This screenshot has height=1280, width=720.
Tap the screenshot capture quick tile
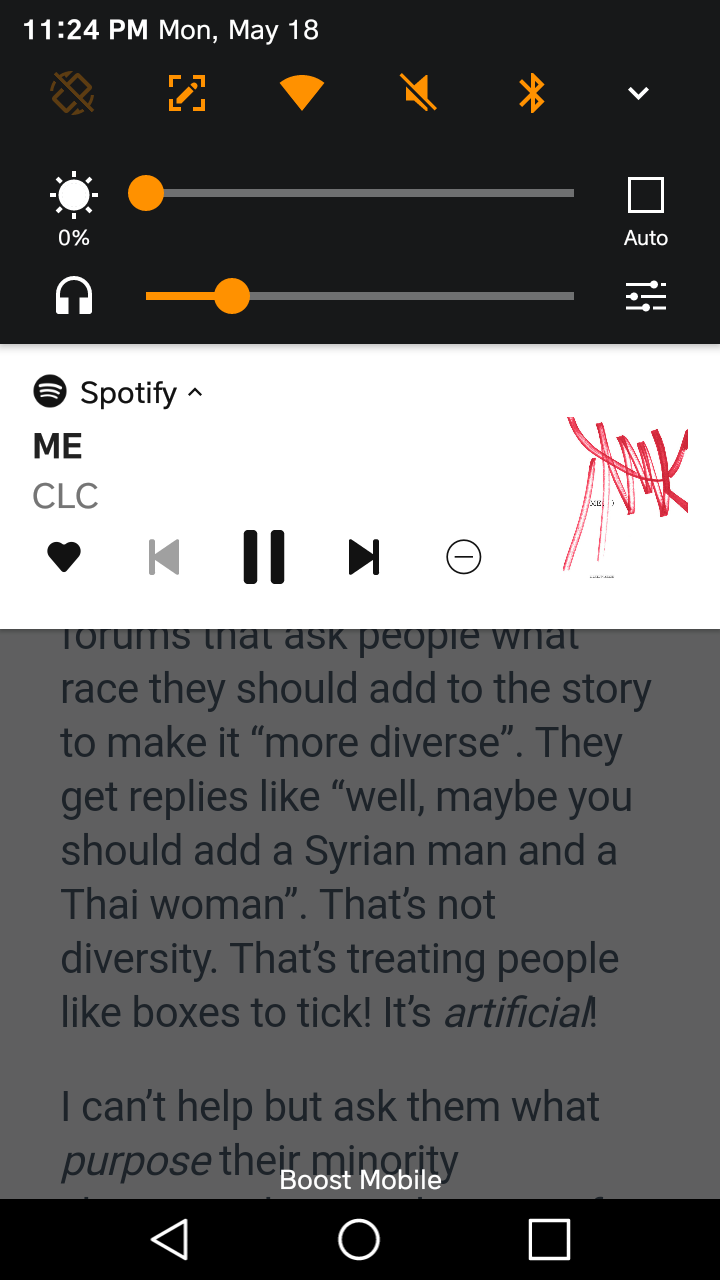click(186, 93)
